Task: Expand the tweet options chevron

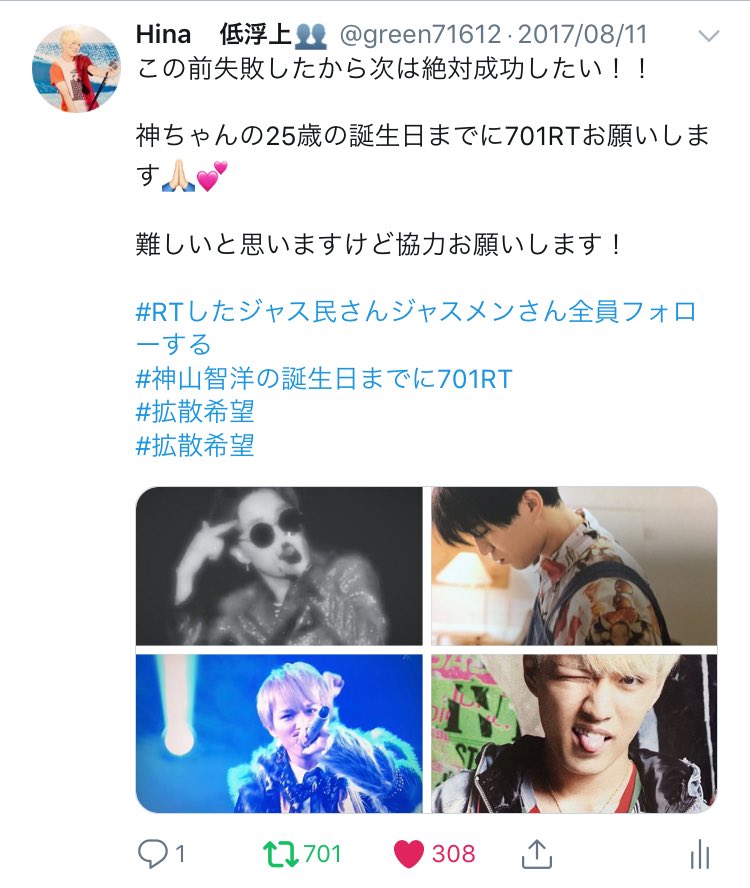Action: point(709,36)
